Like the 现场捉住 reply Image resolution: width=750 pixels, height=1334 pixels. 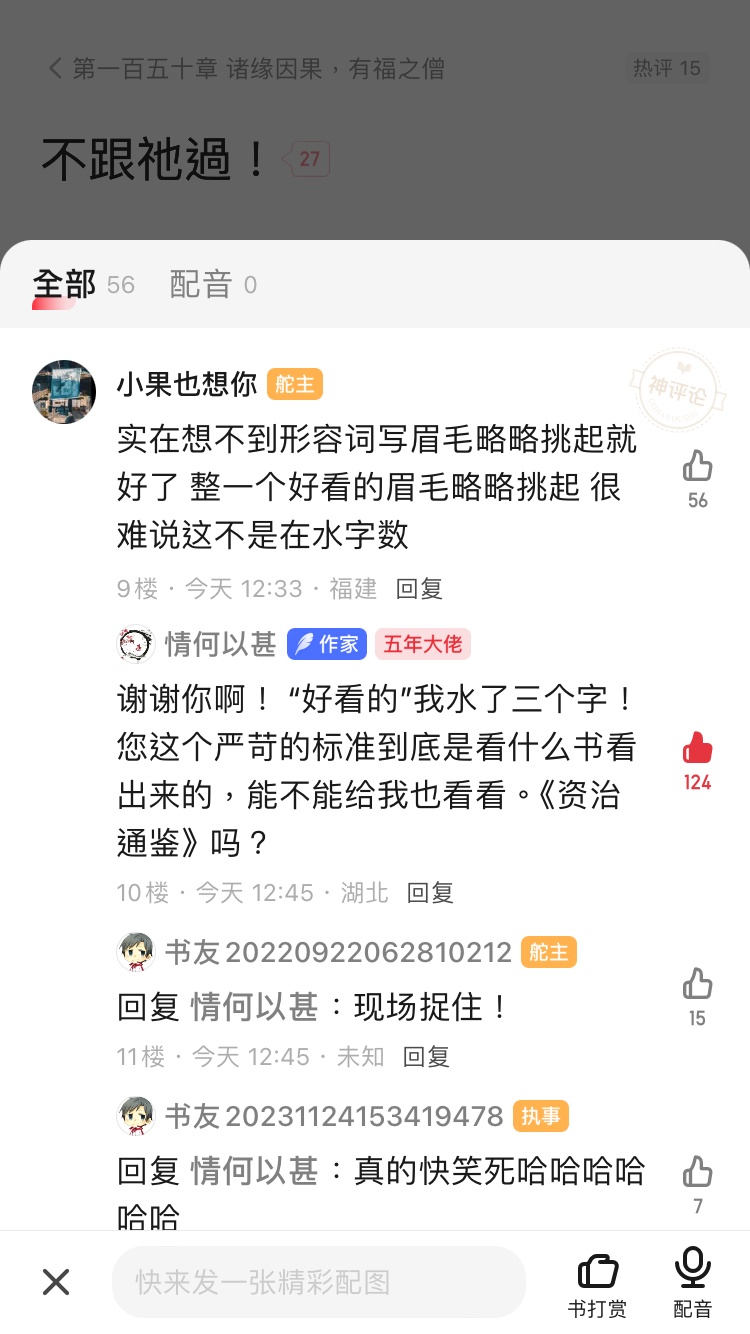click(x=697, y=984)
